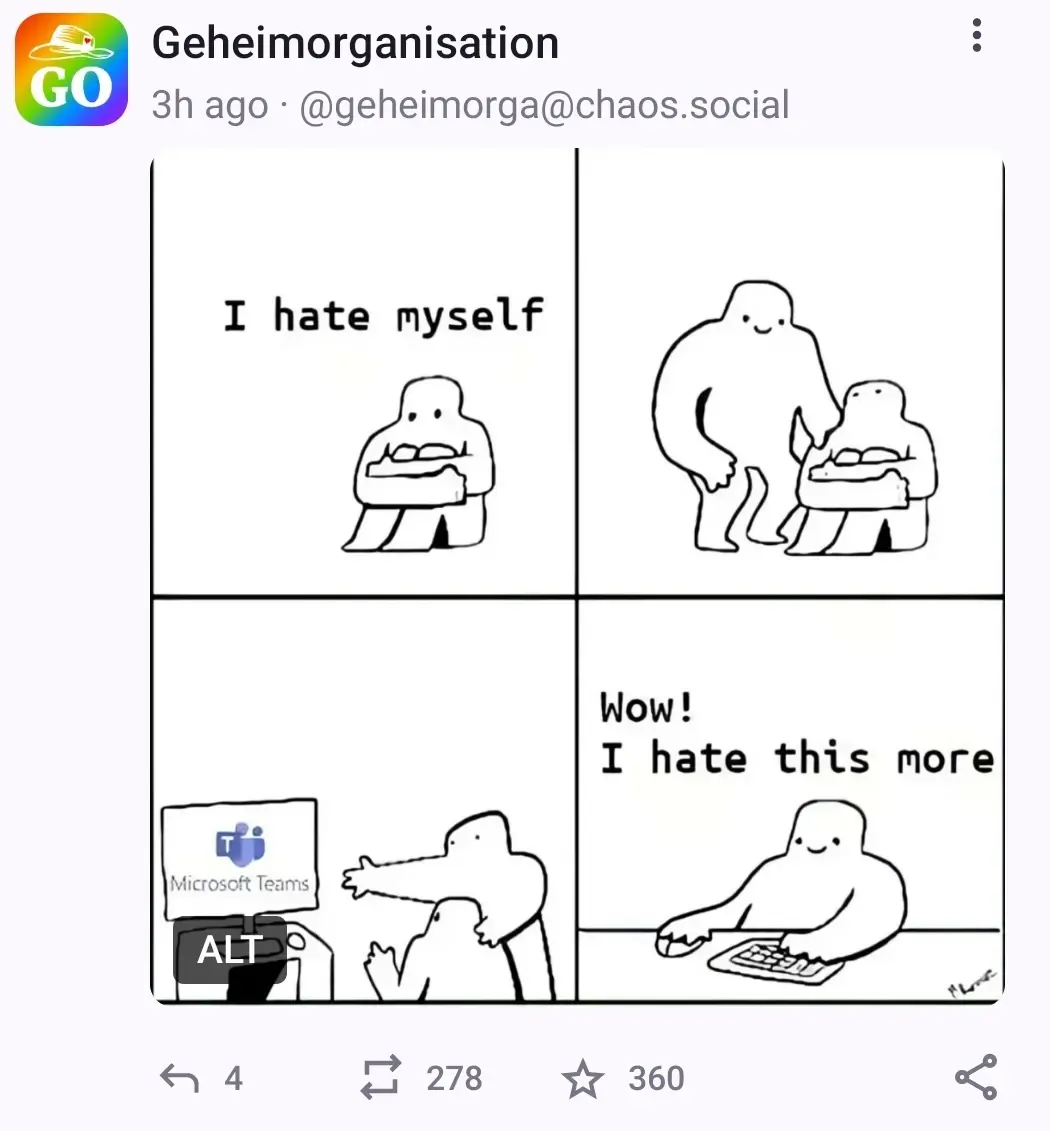The width and height of the screenshot is (1050, 1131).
Task: Share this post
Action: click(975, 1077)
